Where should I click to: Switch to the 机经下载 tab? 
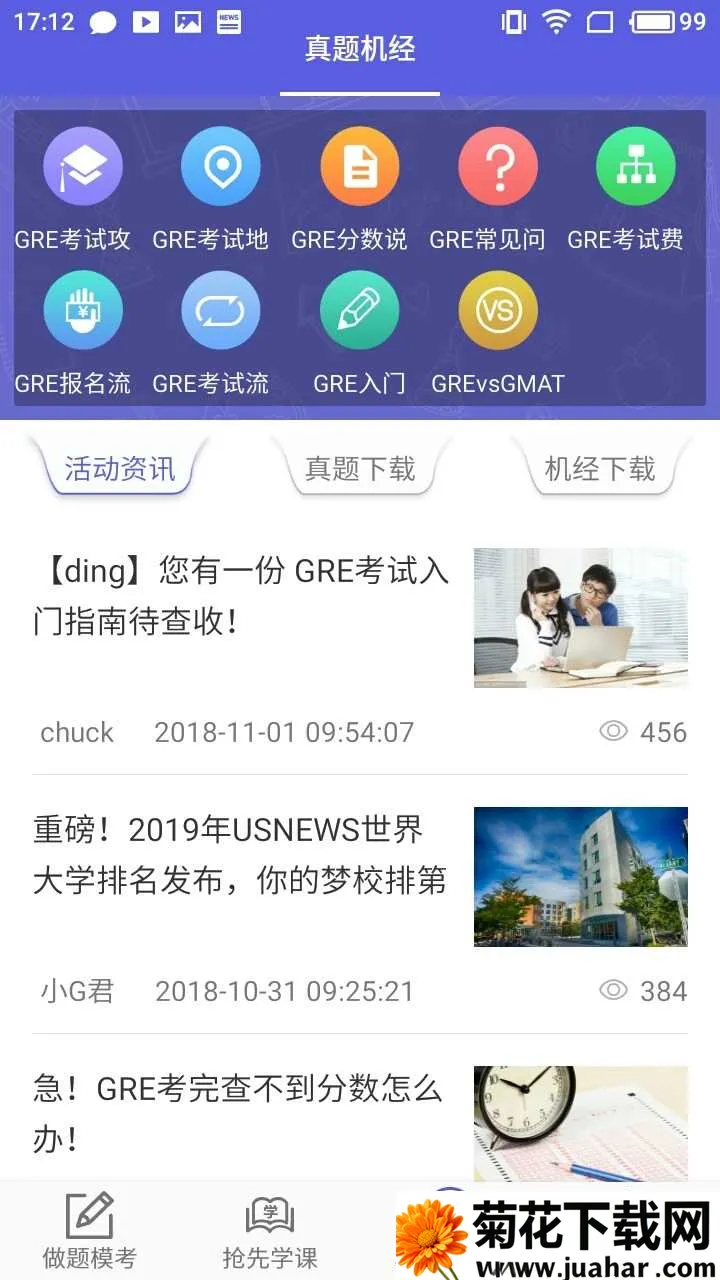599,469
